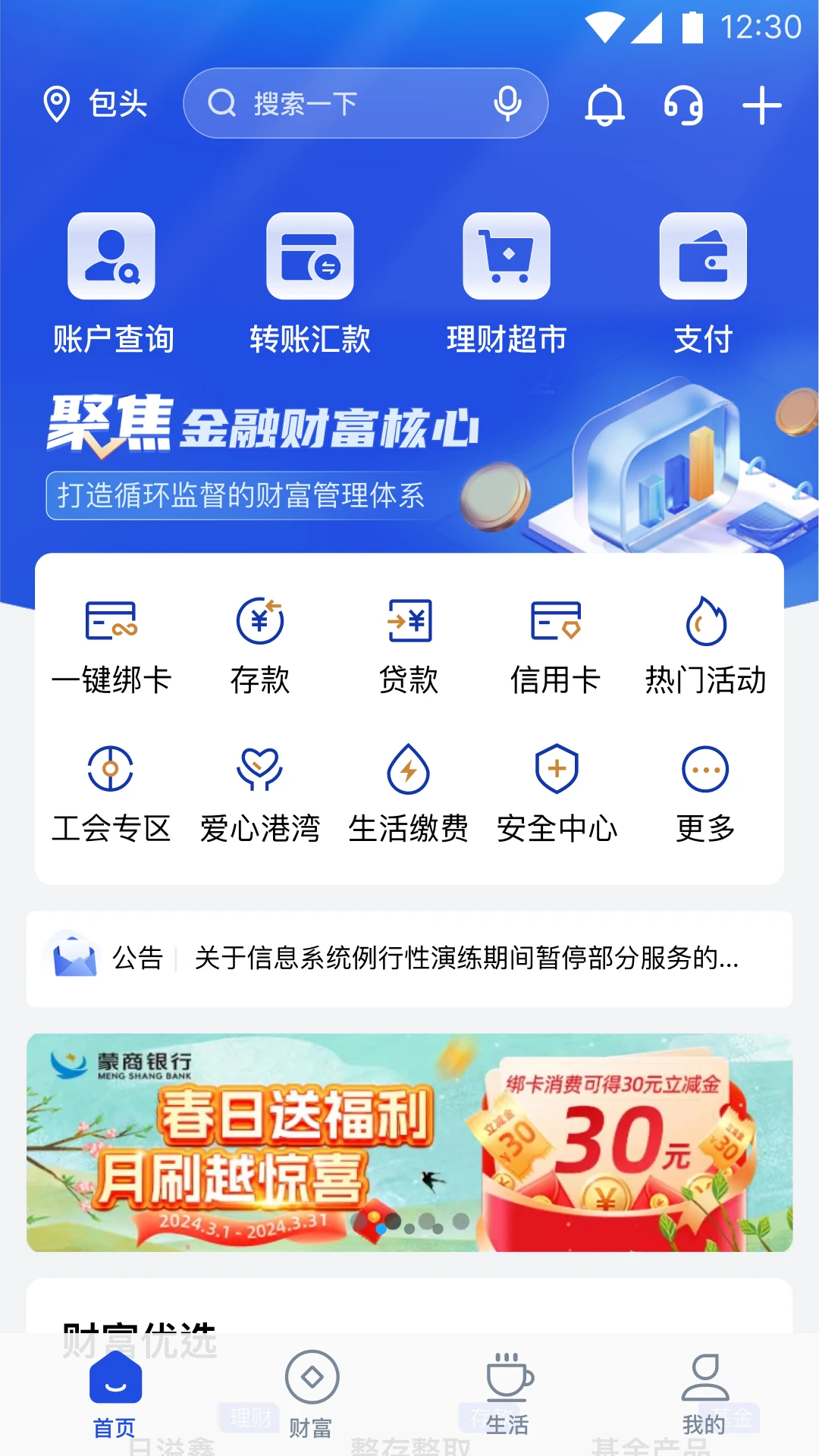Open notifications via the bell icon
This screenshot has height=1456, width=819.
604,104
